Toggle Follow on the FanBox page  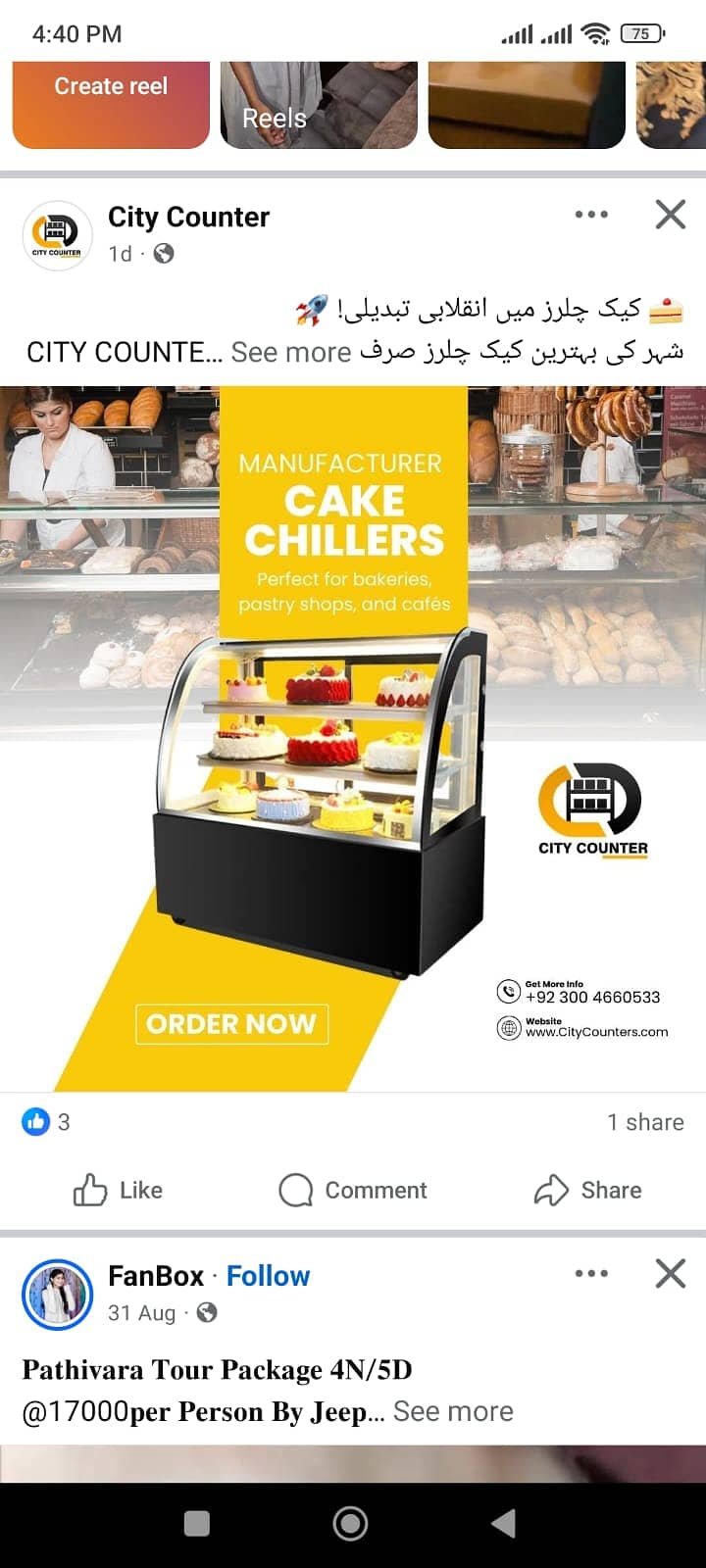[268, 1275]
